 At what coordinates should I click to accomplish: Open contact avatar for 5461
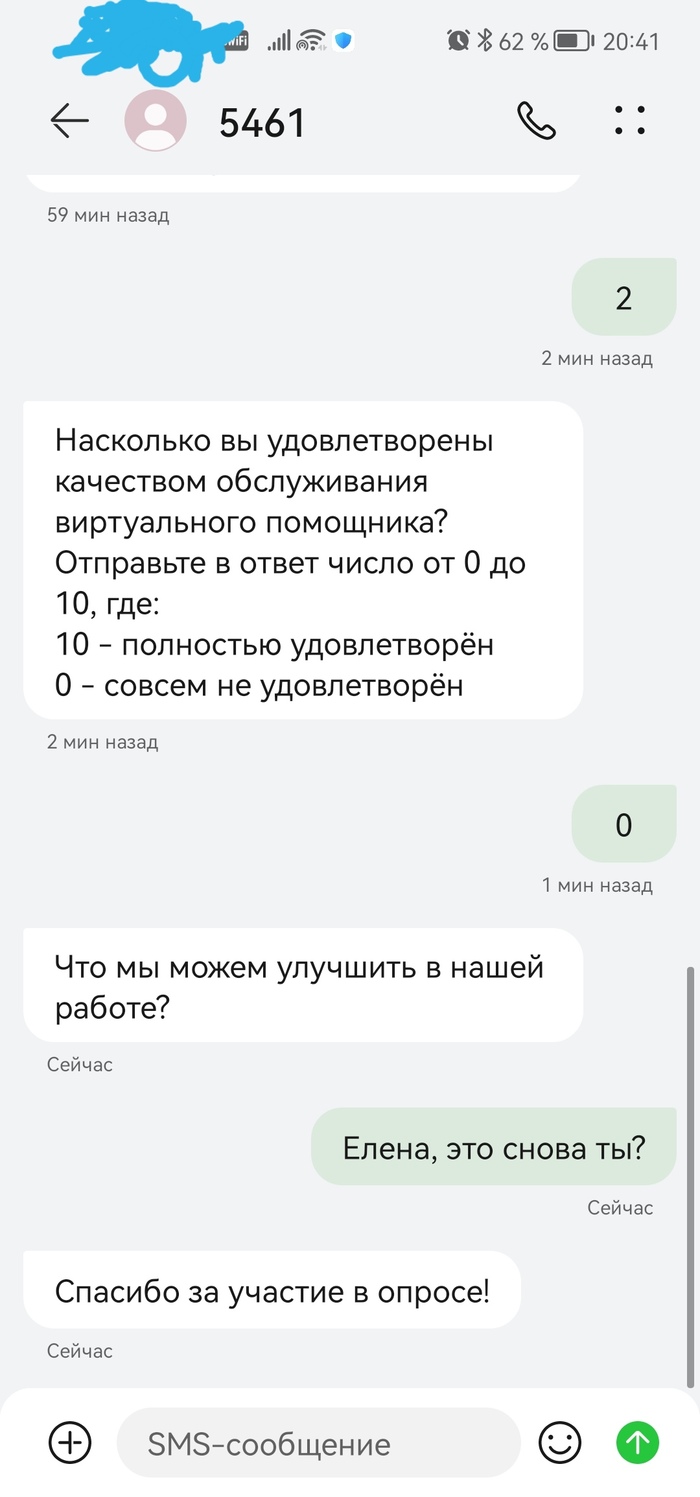click(155, 121)
